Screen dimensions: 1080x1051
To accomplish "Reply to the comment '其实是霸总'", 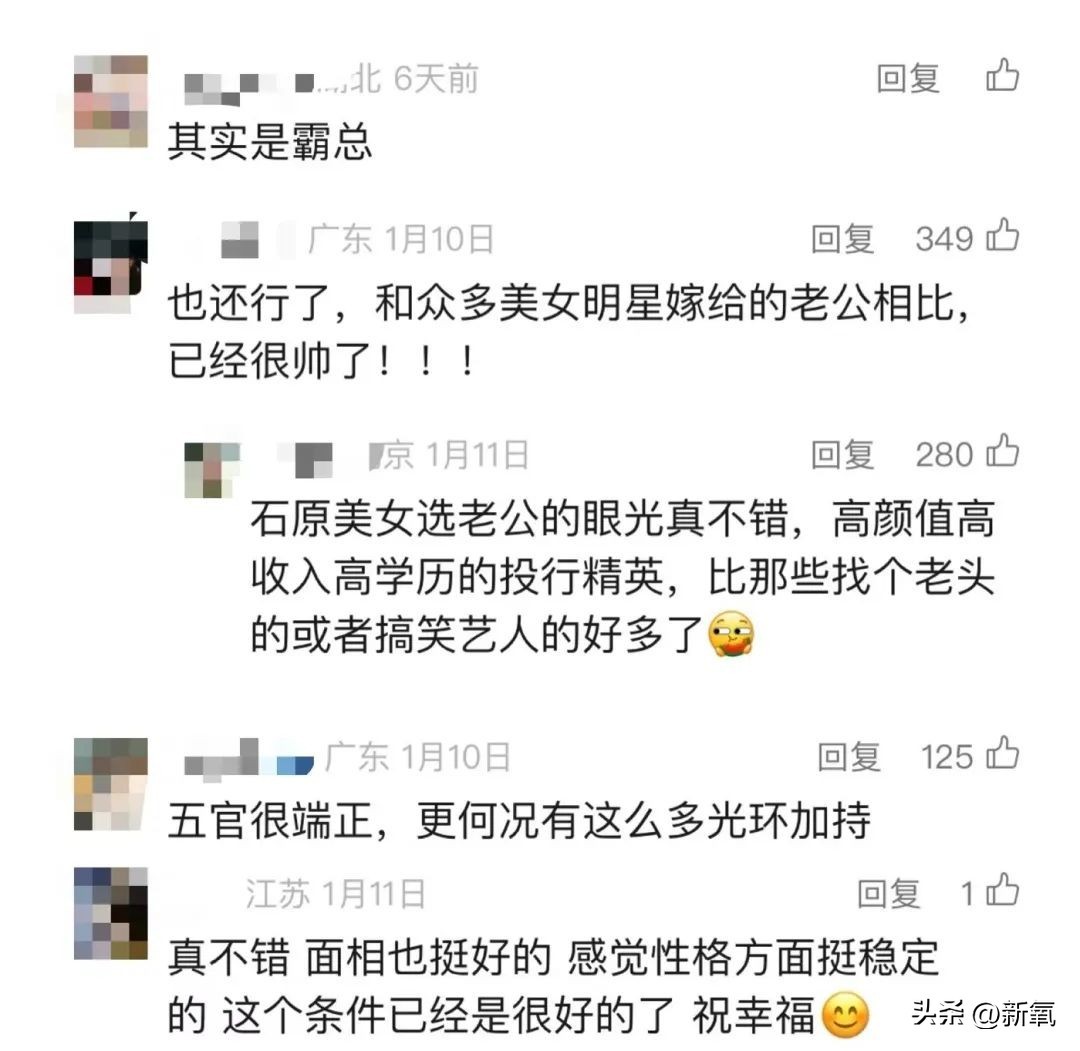I will tap(907, 78).
